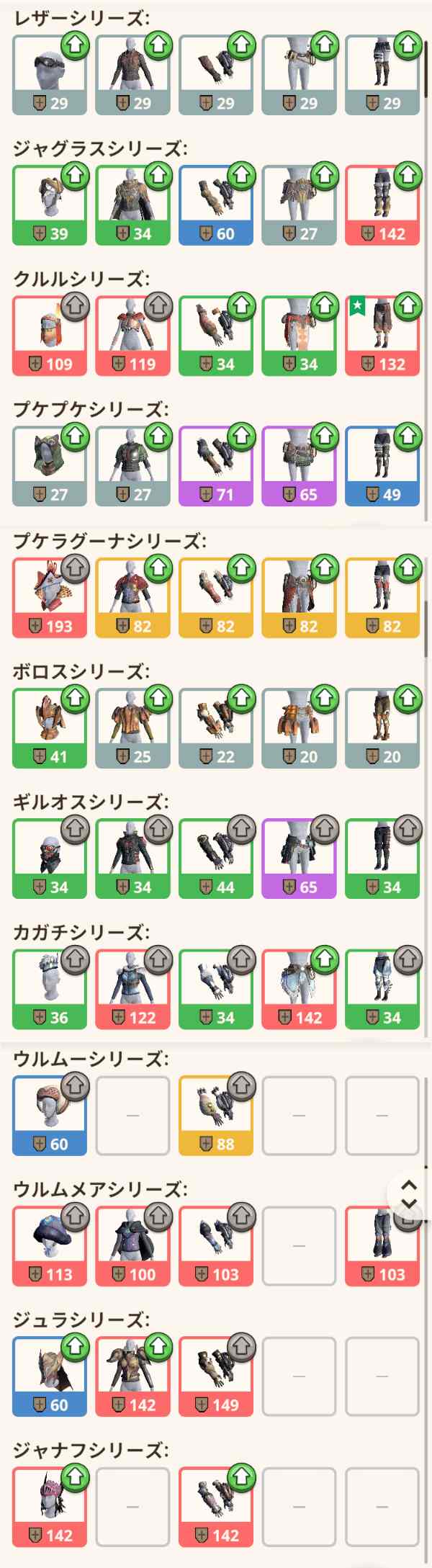Open the purple プケプケ arm armor 71
432x1568 pixels.
coord(215,466)
